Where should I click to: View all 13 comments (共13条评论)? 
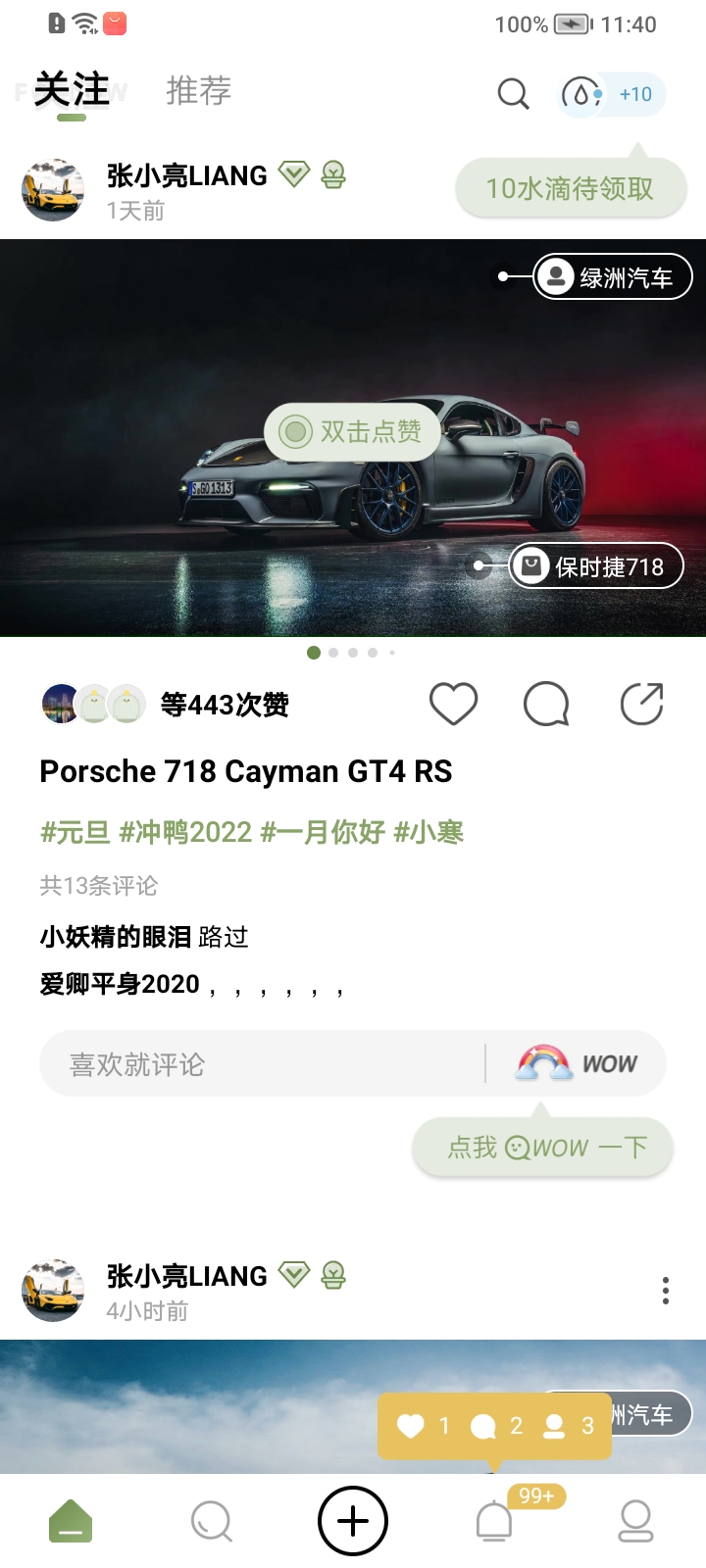tap(98, 886)
